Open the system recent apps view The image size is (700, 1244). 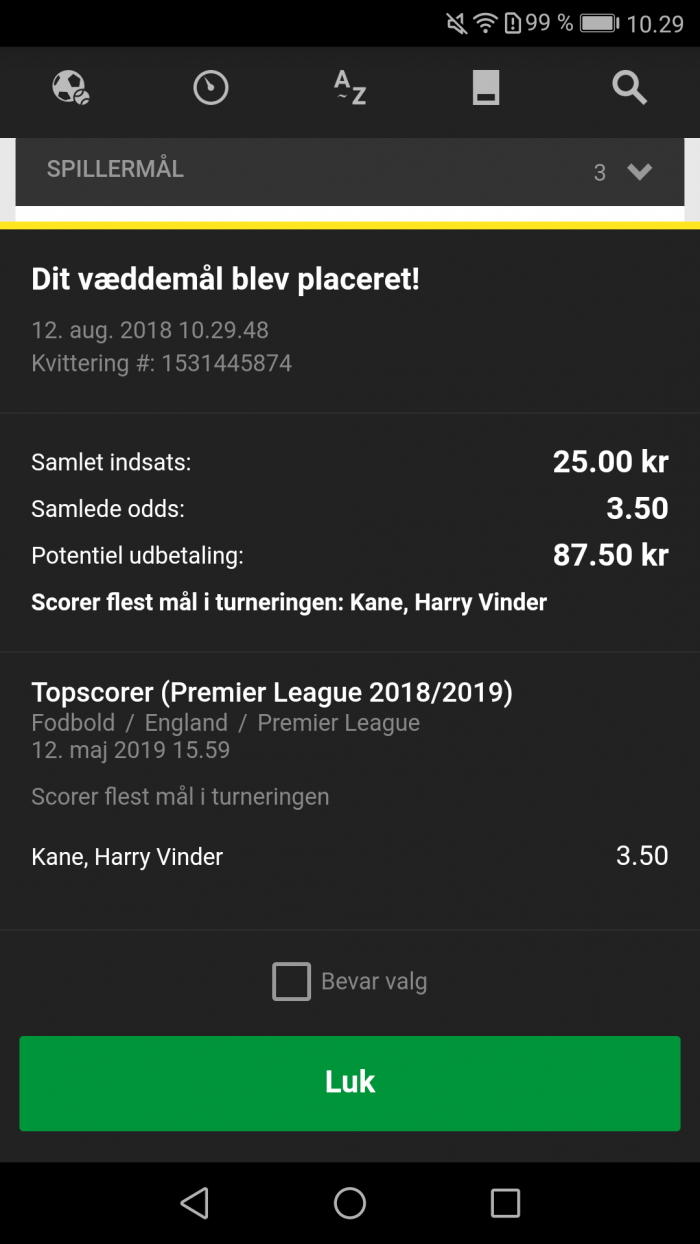click(x=505, y=1203)
